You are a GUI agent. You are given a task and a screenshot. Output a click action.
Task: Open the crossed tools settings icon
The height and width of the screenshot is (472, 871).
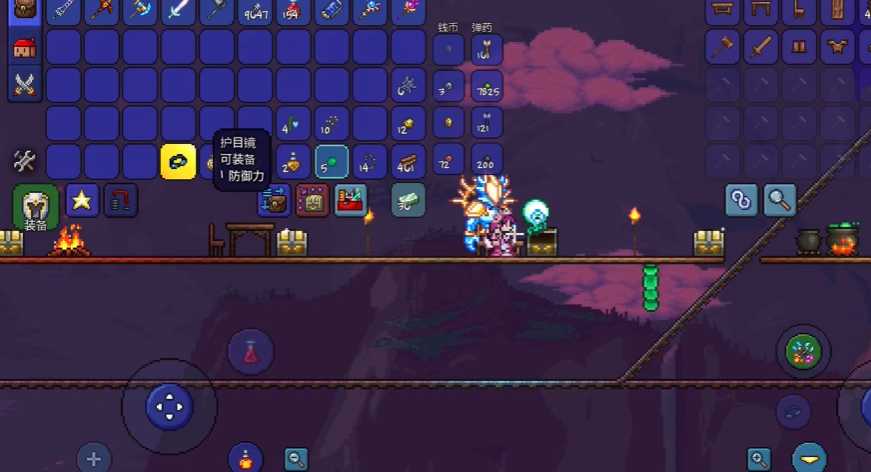(x=25, y=160)
